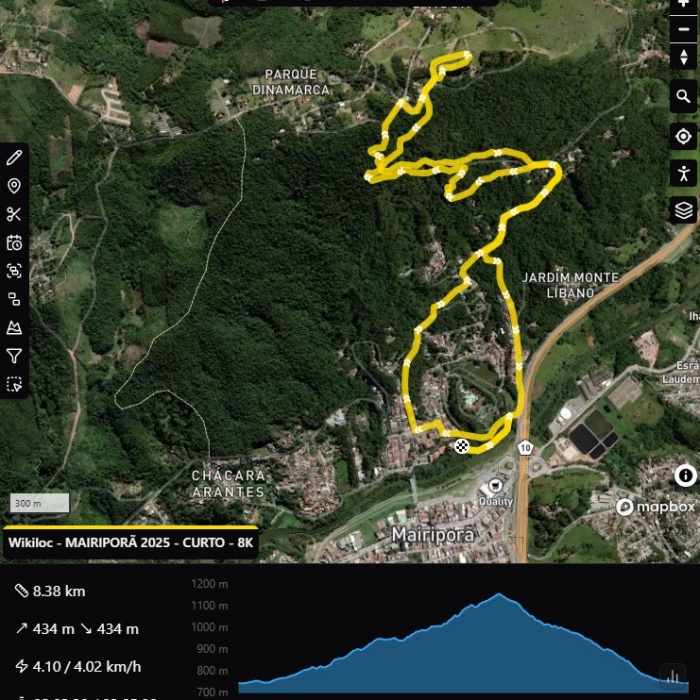Open street view person icon

coord(683,173)
